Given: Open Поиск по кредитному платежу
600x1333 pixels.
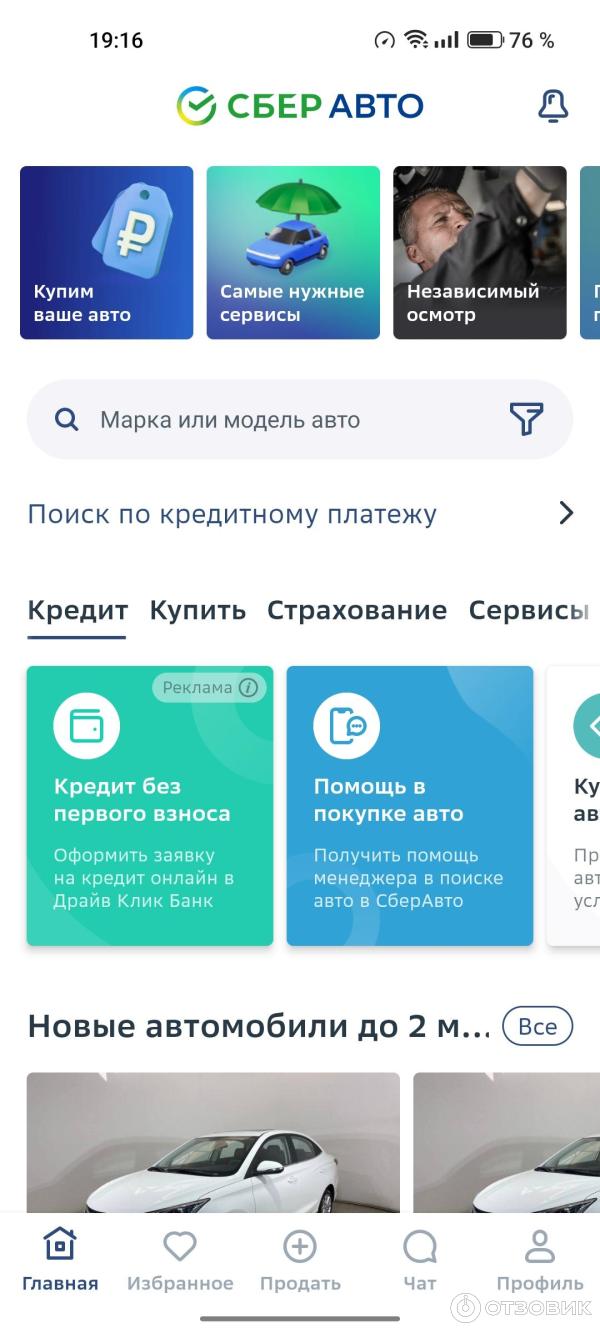Looking at the screenshot, I should (300, 514).
